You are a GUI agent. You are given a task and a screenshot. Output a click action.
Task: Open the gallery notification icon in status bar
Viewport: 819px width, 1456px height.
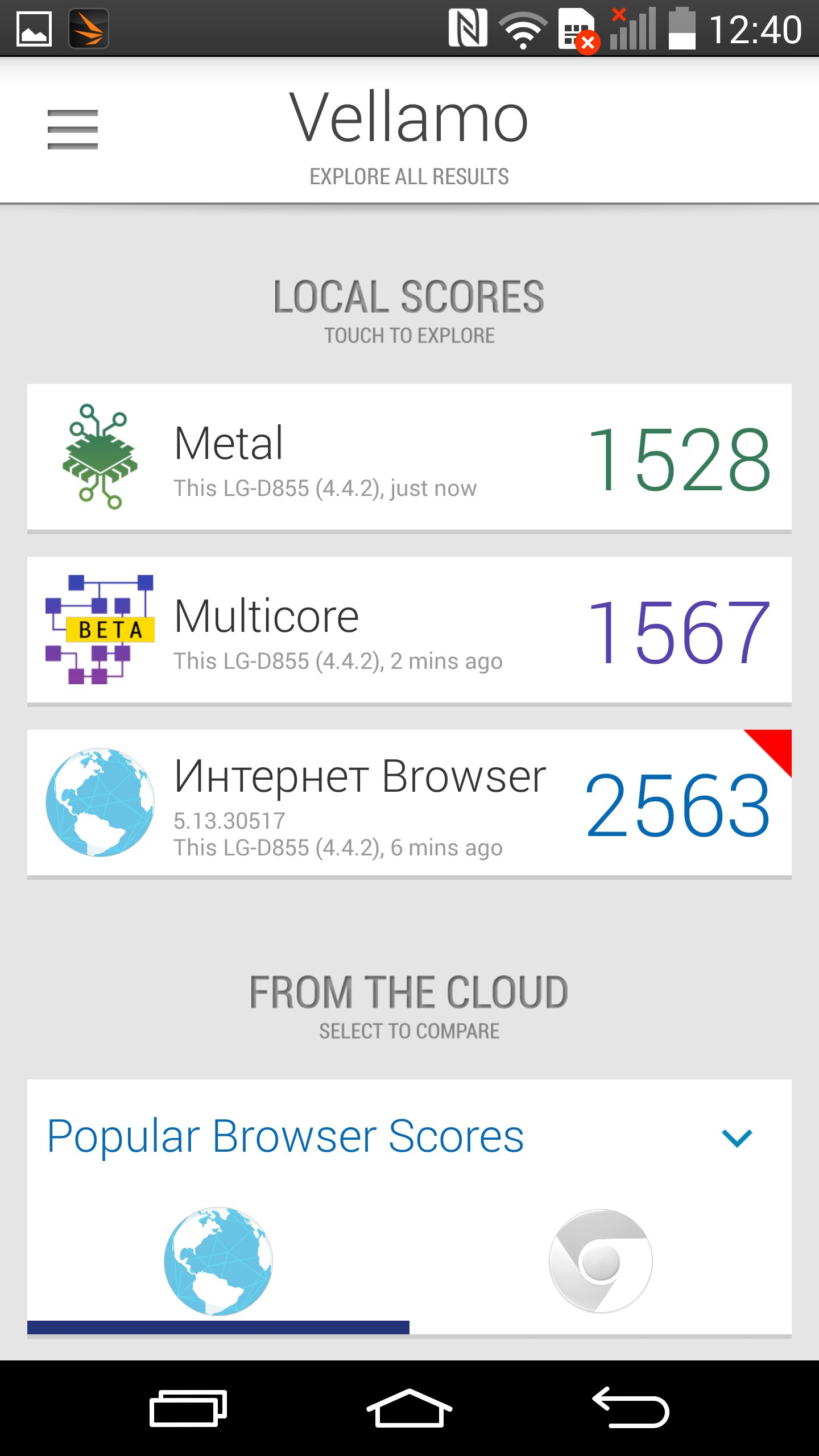(x=34, y=27)
